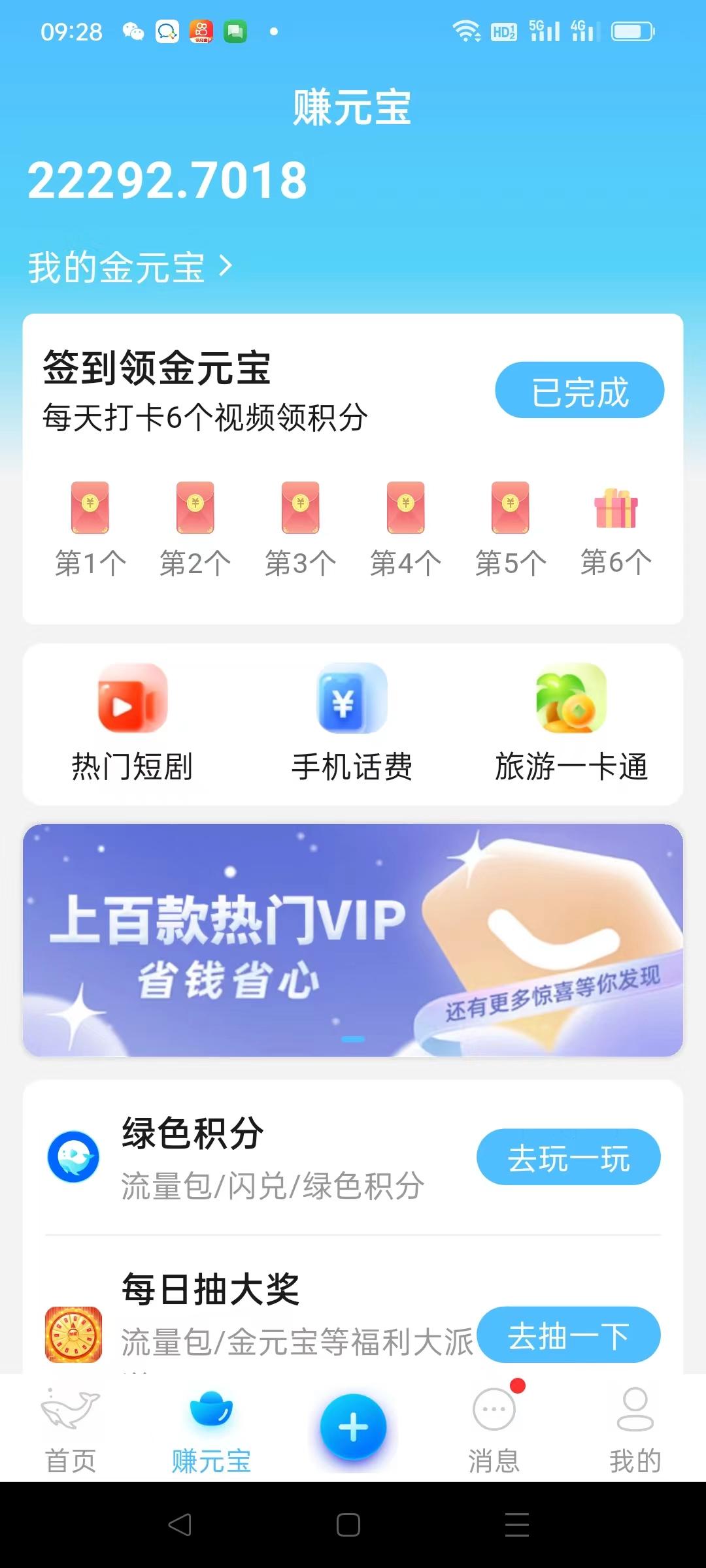
Task: Tap 去抽一下 for 每日抽大奖
Action: pyautogui.click(x=568, y=1335)
